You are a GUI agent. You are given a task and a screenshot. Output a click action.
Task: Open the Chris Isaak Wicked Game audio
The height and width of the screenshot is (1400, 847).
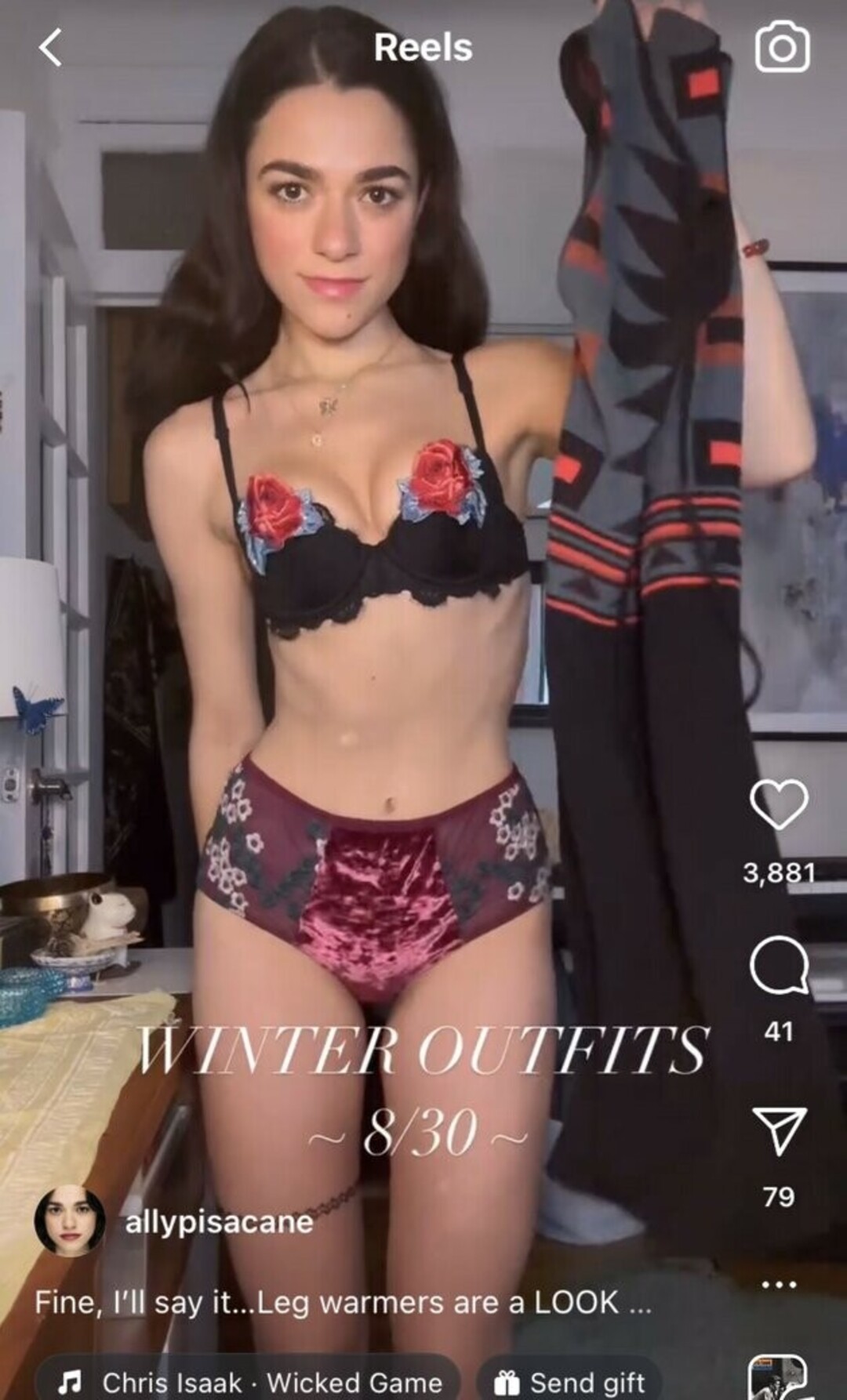tap(251, 1382)
